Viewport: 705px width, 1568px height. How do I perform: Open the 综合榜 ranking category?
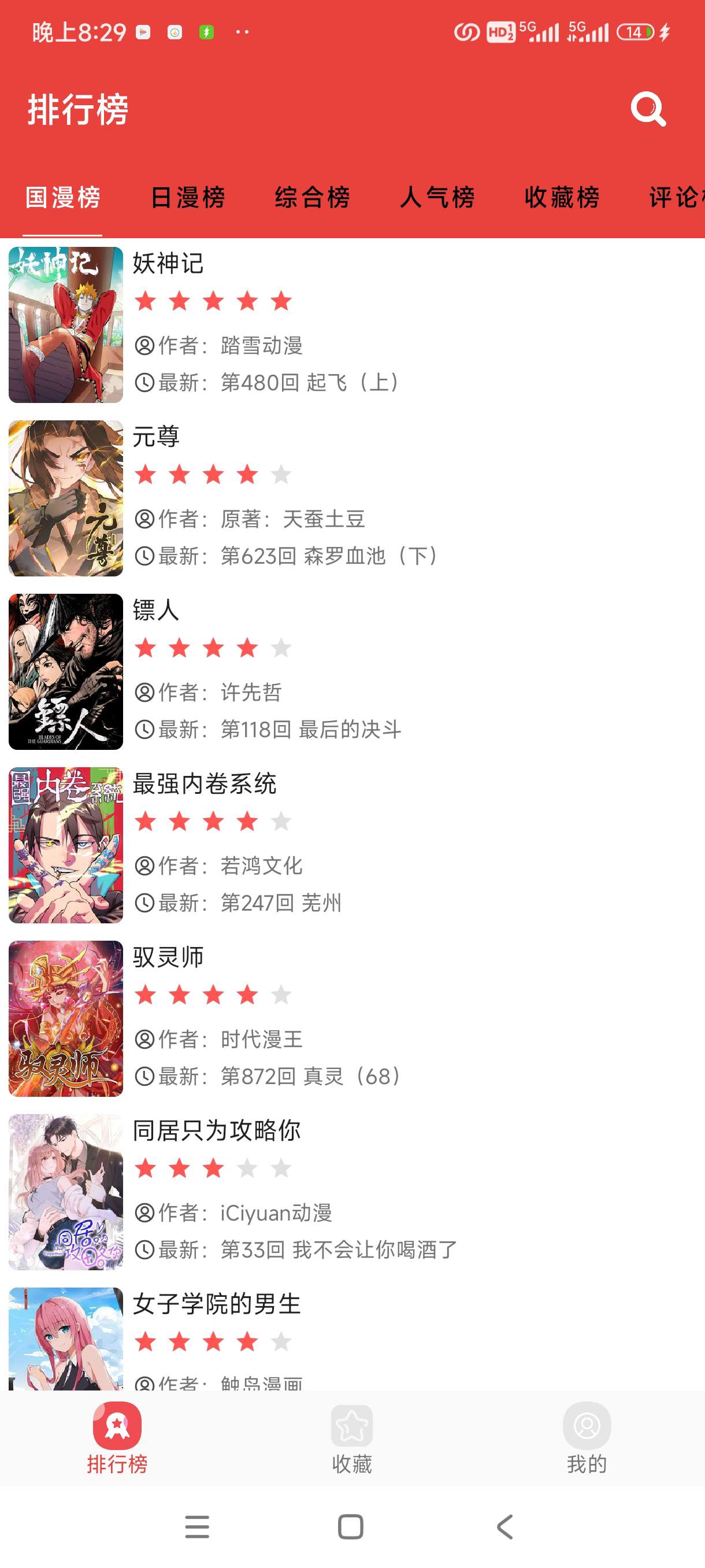coord(312,197)
